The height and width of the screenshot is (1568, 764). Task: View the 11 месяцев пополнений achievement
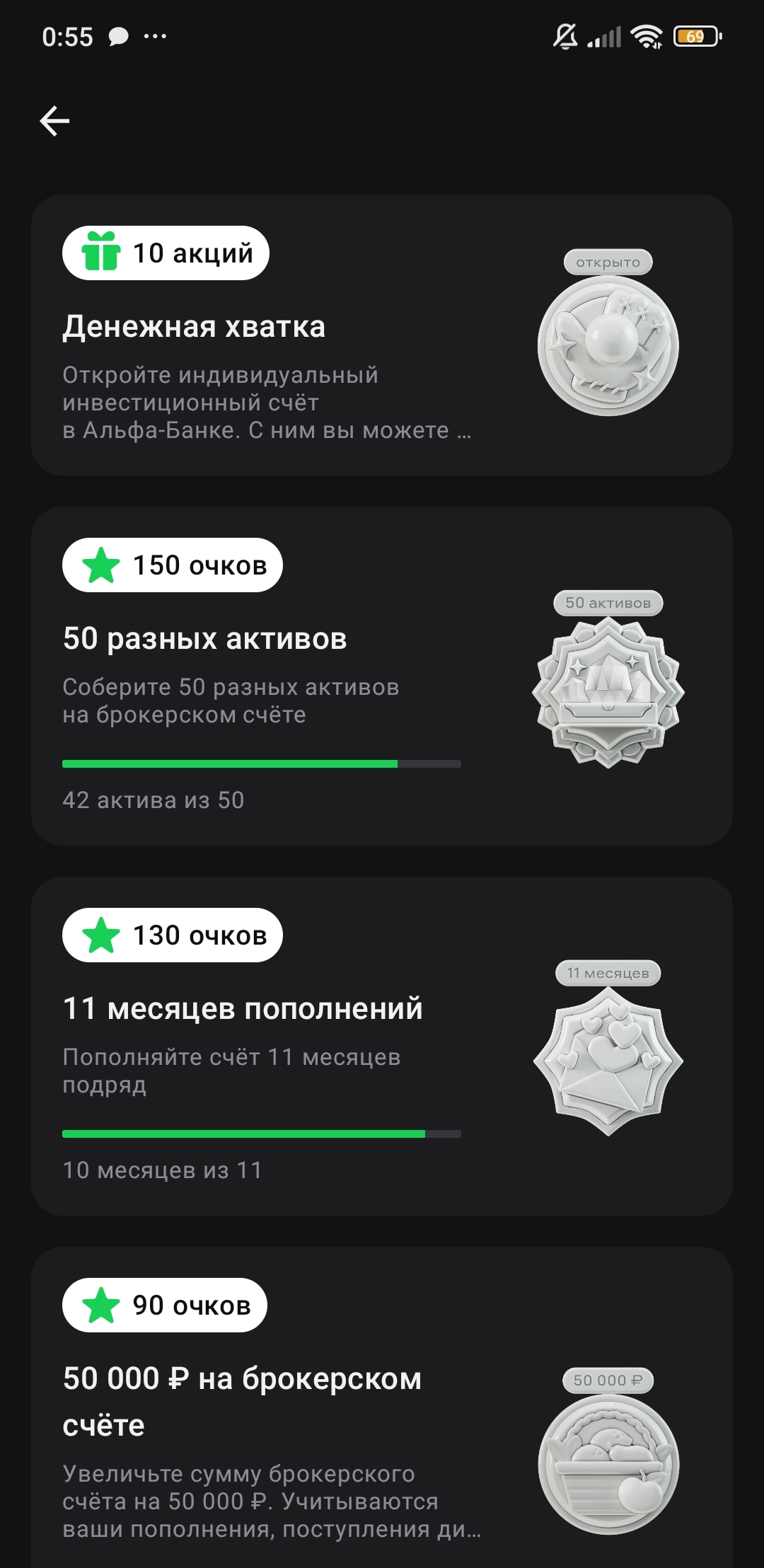point(381,1046)
